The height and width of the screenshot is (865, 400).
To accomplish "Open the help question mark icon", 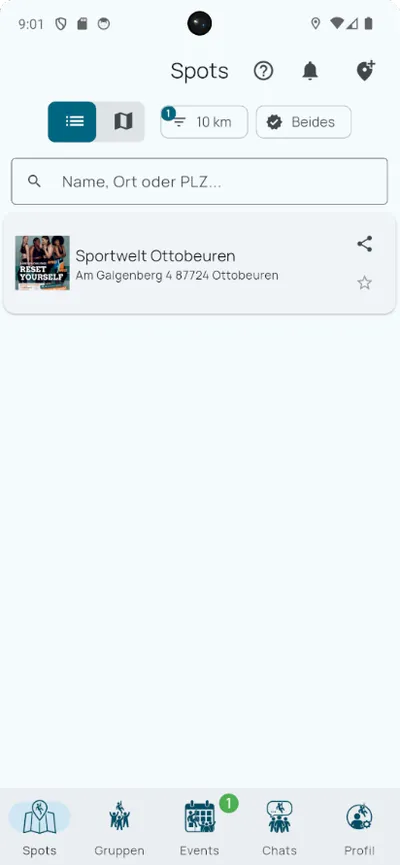I will [x=263, y=71].
